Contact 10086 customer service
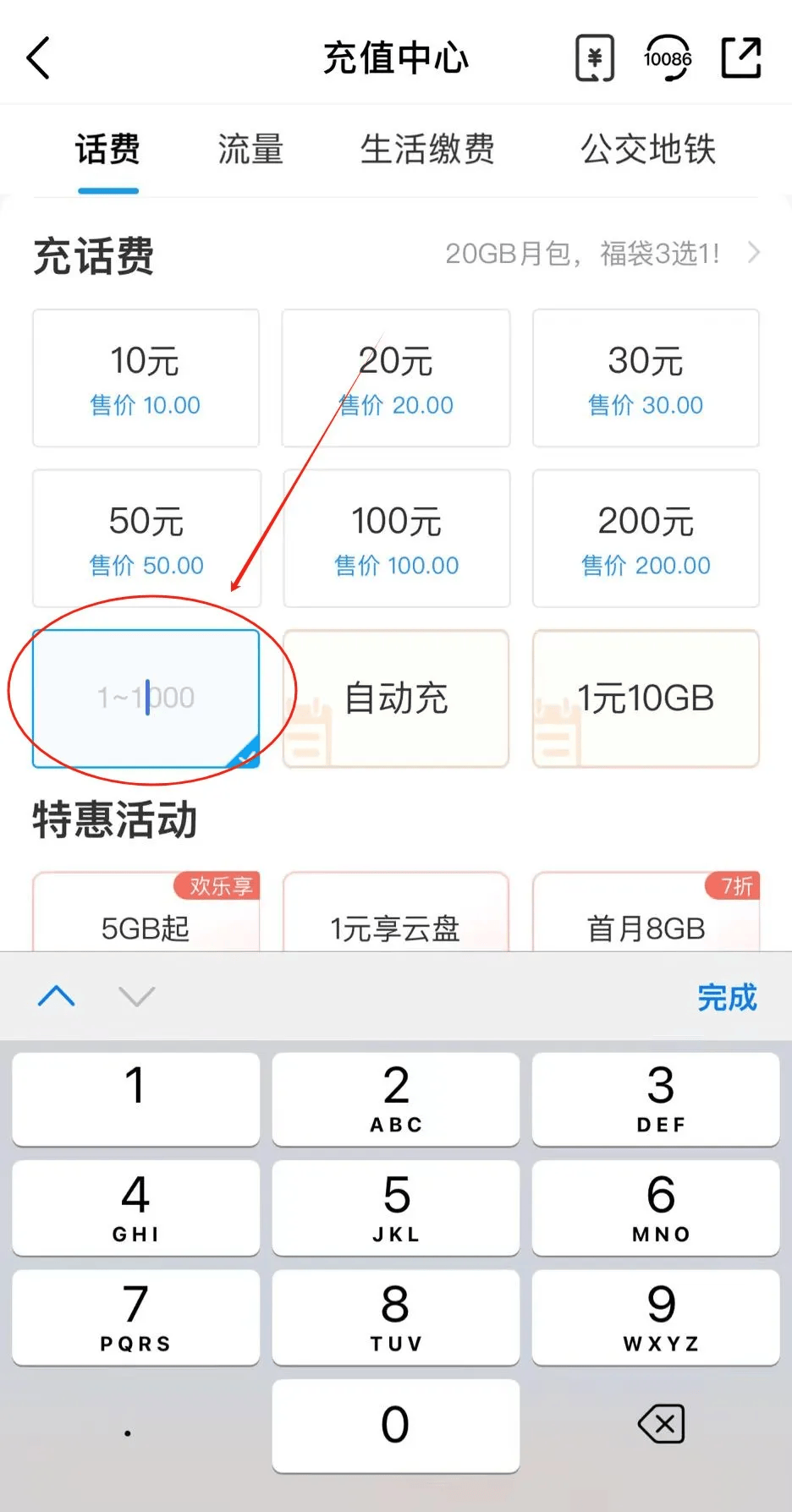Image resolution: width=792 pixels, height=1512 pixels. [667, 58]
